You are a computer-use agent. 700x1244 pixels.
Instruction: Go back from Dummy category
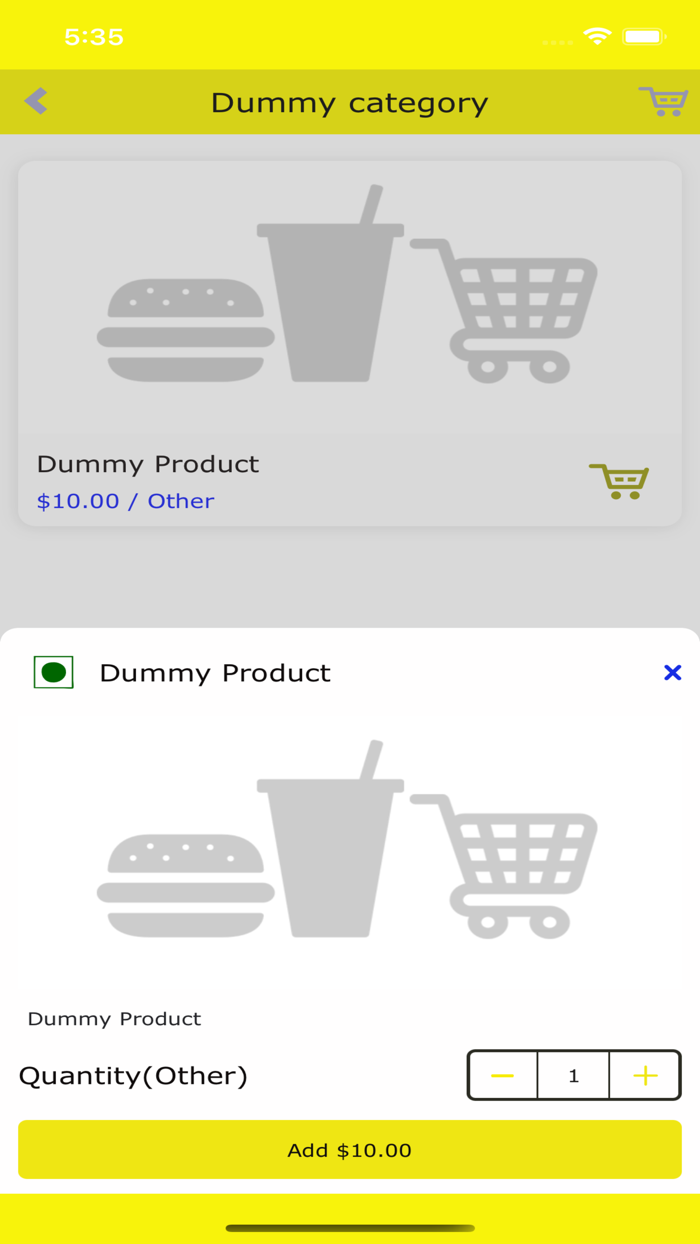pos(36,101)
